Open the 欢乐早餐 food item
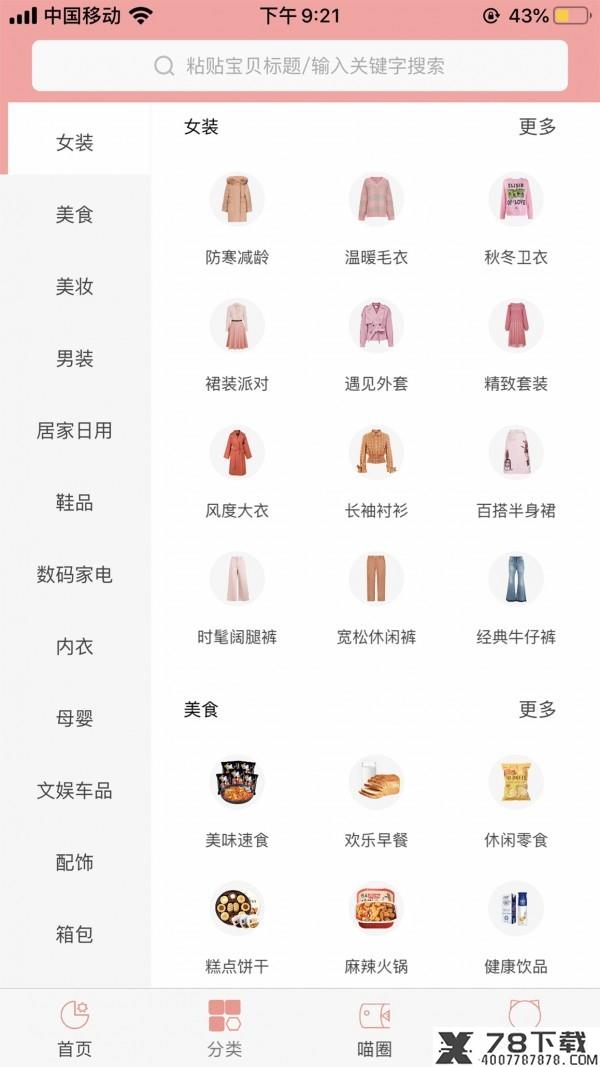The image size is (600, 1067). pyautogui.click(x=376, y=801)
